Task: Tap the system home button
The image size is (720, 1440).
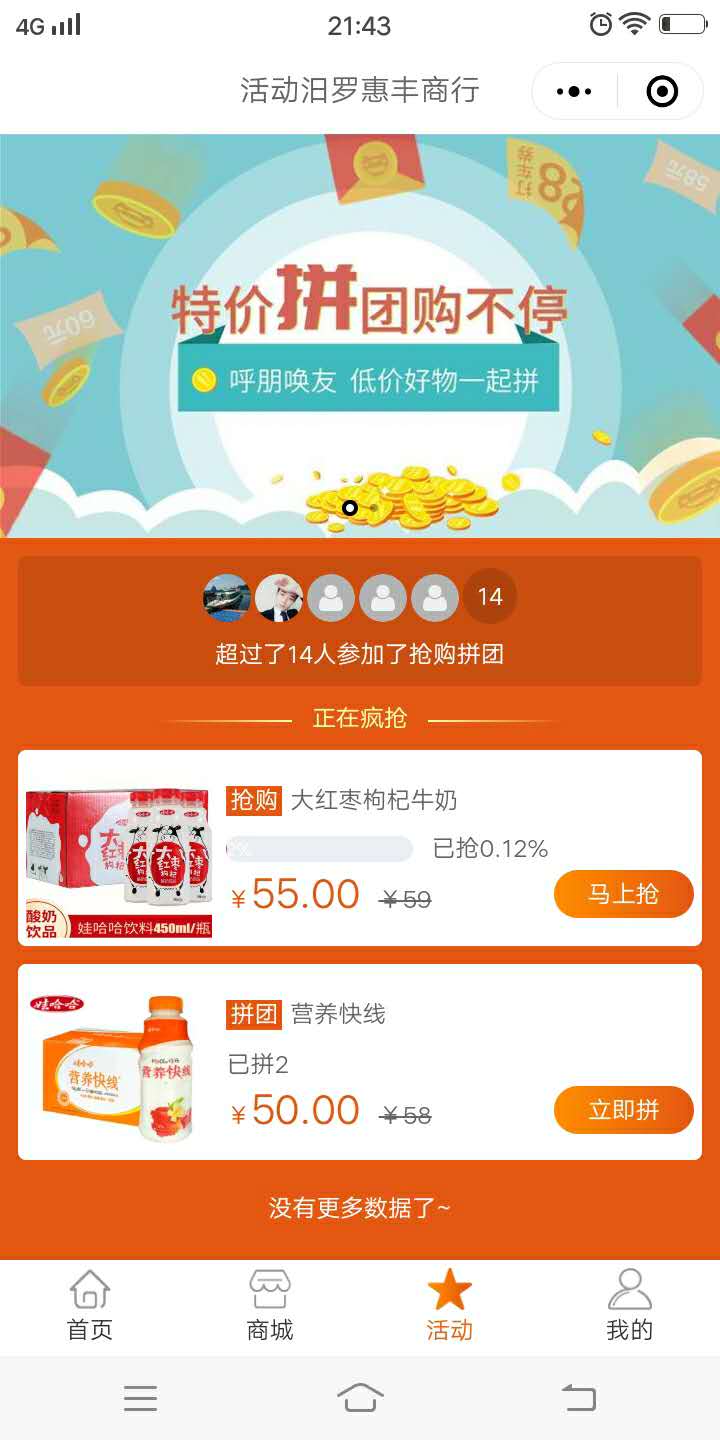Action: pos(360,1397)
